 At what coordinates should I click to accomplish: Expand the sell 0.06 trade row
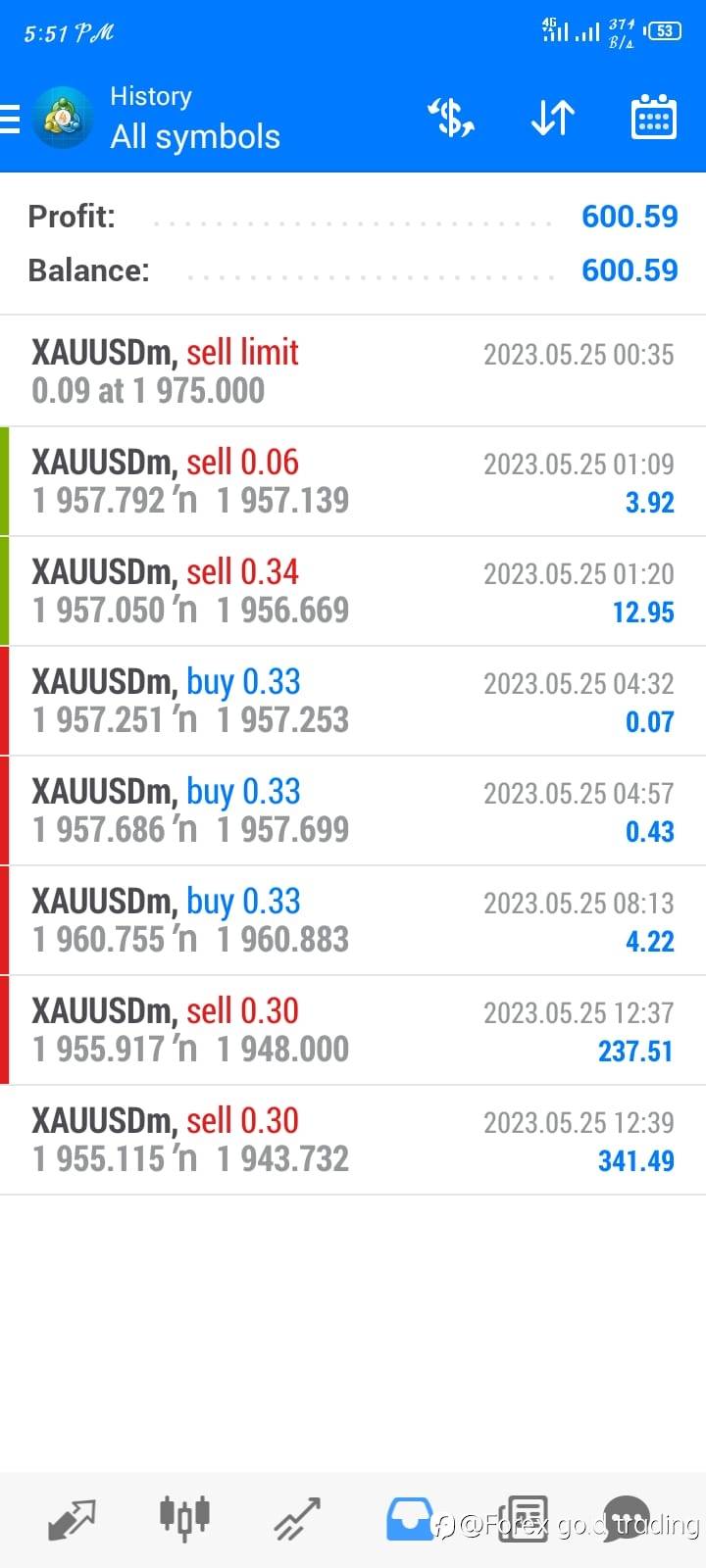[x=353, y=481]
